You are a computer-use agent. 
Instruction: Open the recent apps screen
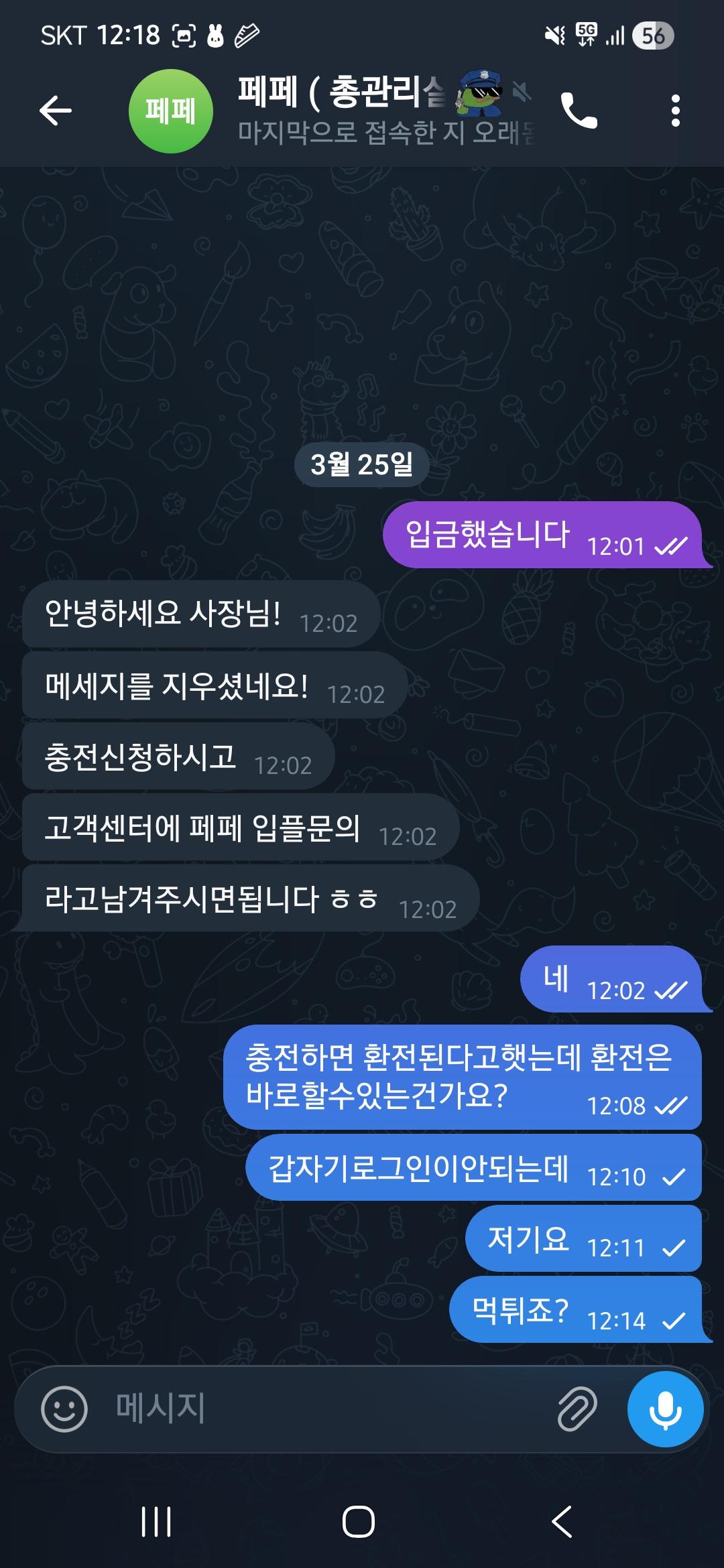tap(157, 1521)
